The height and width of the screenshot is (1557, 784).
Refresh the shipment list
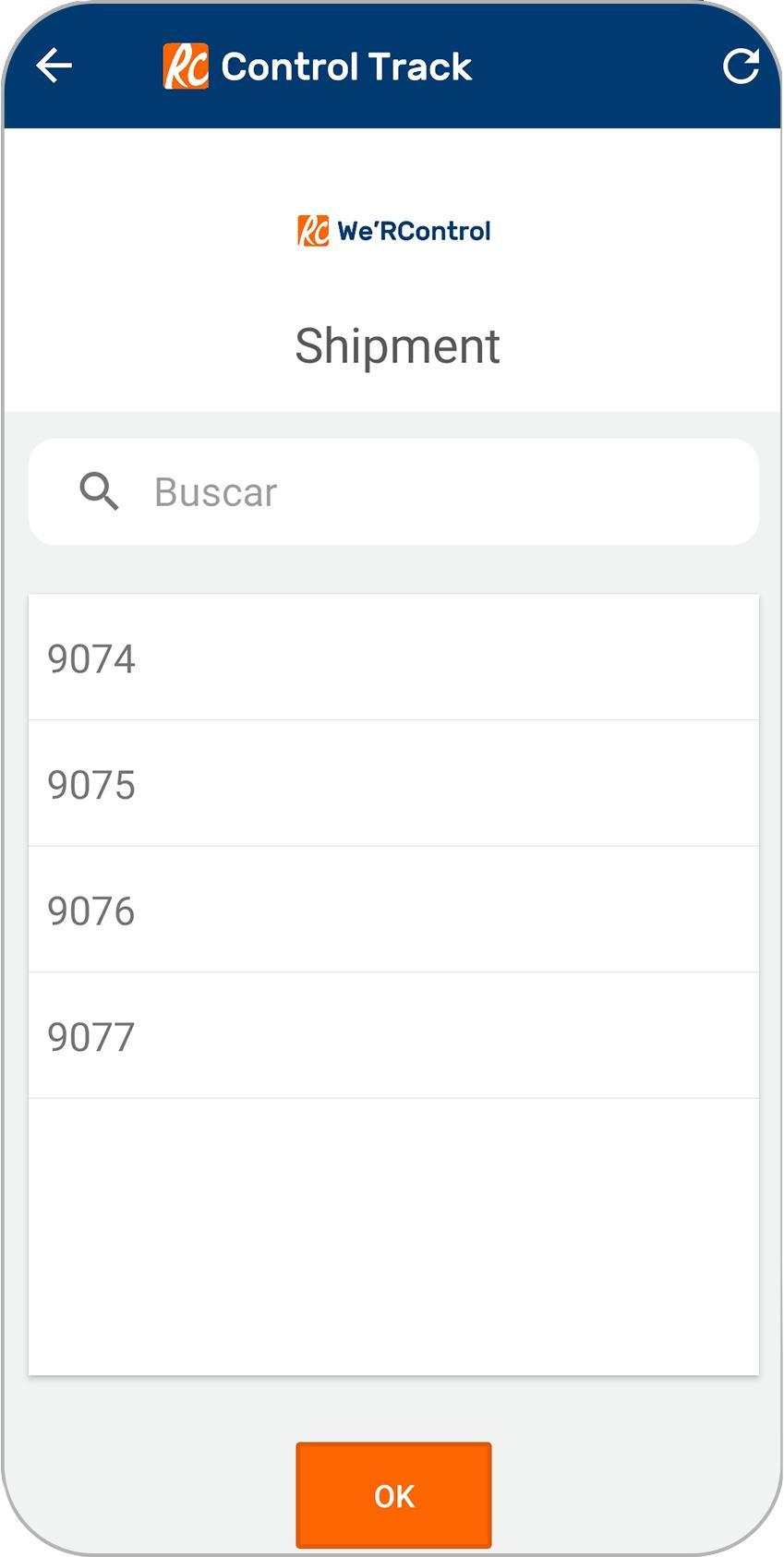[x=740, y=66]
